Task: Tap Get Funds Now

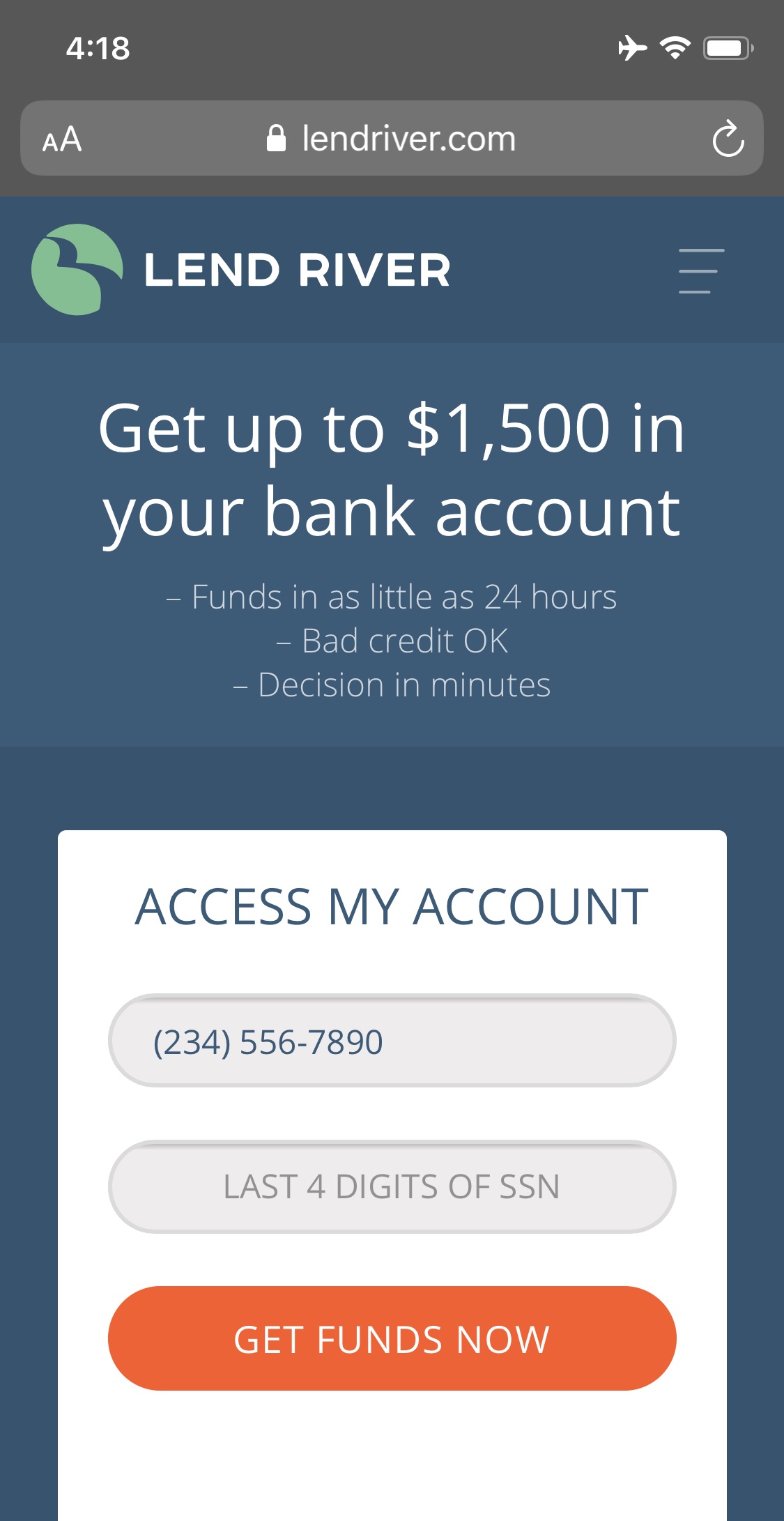Action: pos(392,1338)
